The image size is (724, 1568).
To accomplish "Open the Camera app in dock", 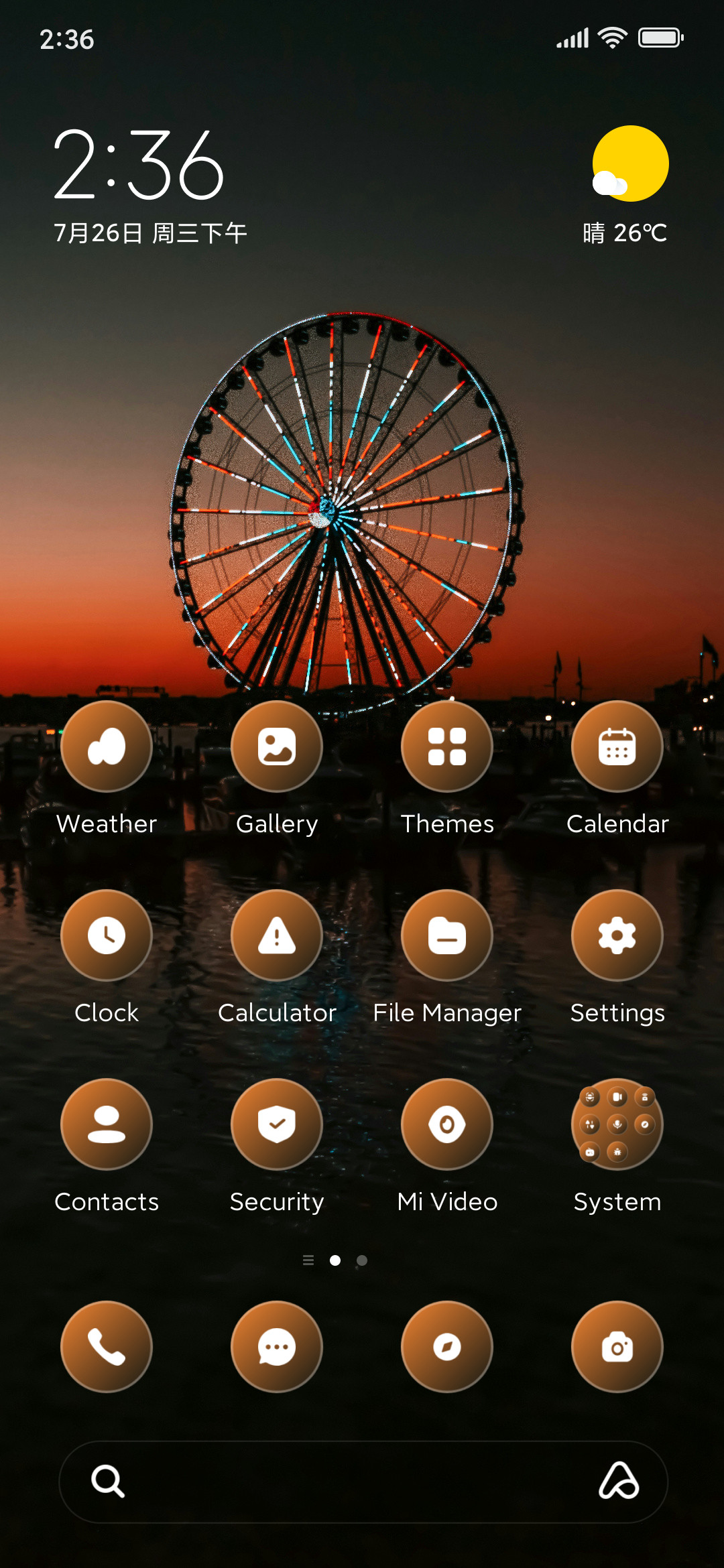I will click(x=617, y=1347).
